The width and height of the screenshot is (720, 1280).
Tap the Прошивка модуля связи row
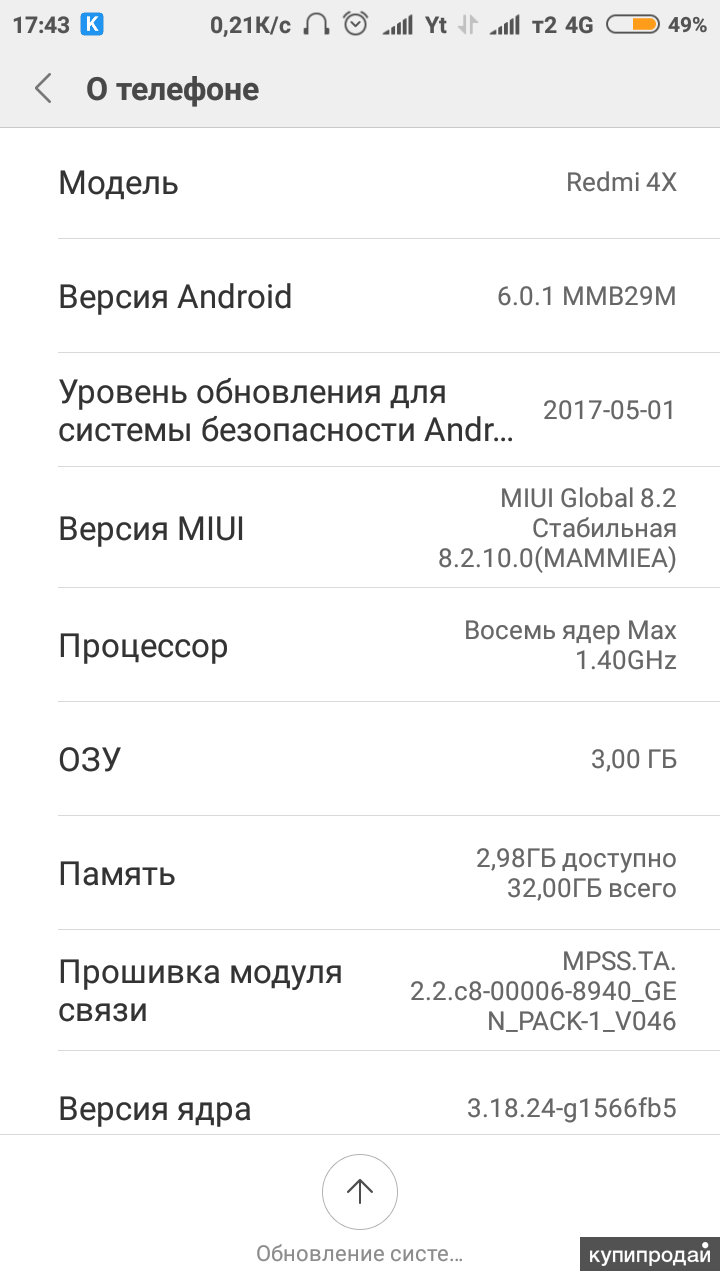click(360, 991)
